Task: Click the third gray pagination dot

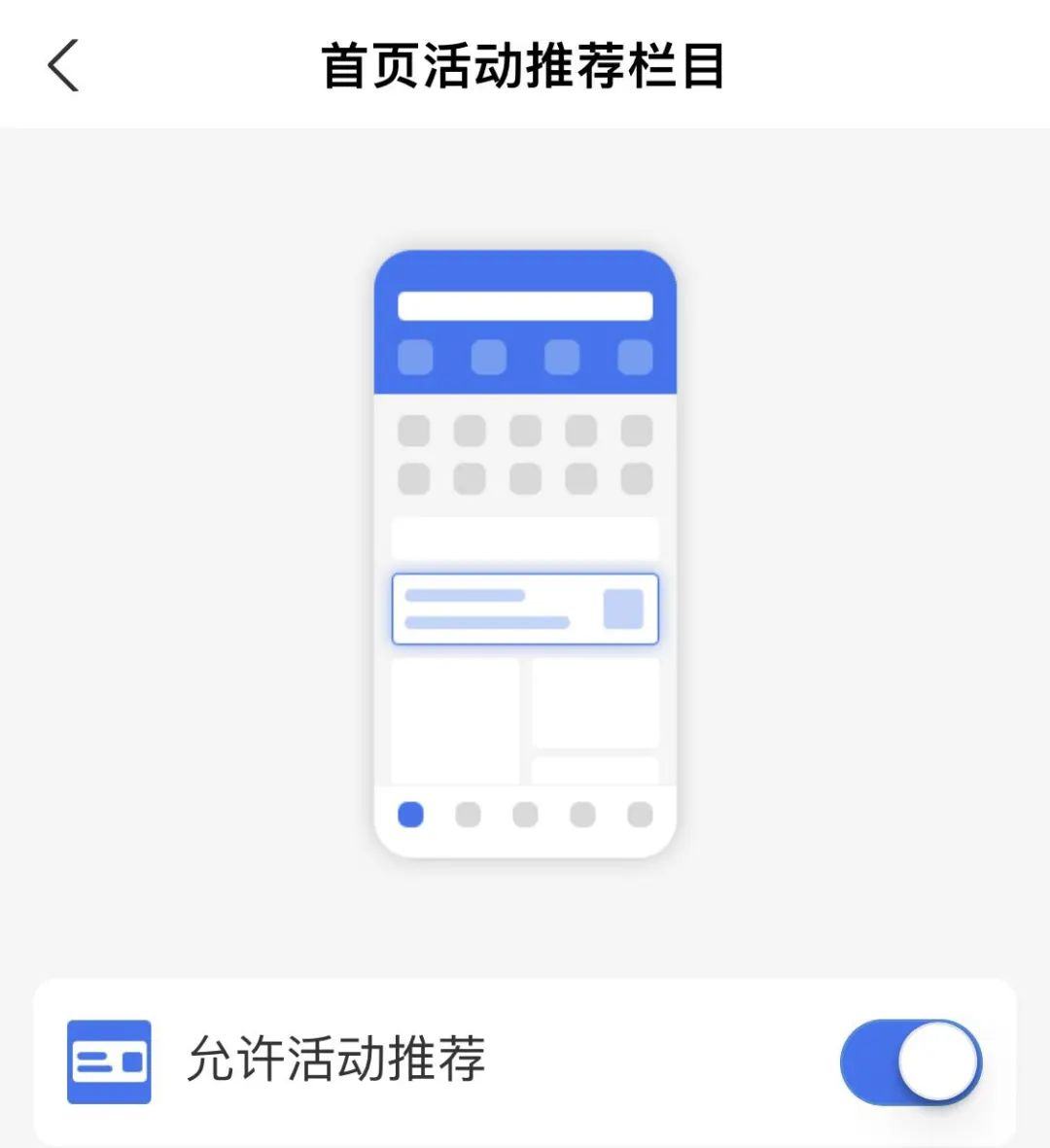Action: click(x=526, y=815)
